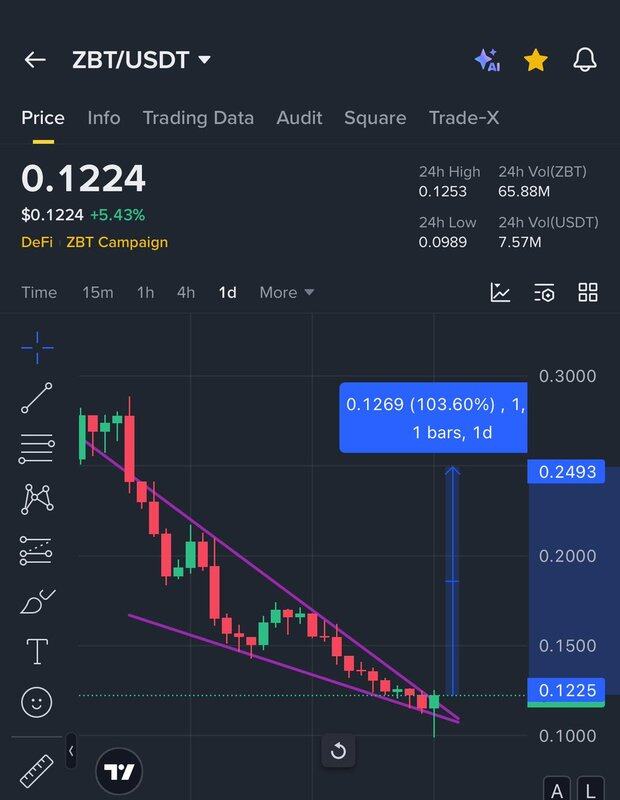Select the text annotation tool
The height and width of the screenshot is (800, 620).
coord(37,652)
